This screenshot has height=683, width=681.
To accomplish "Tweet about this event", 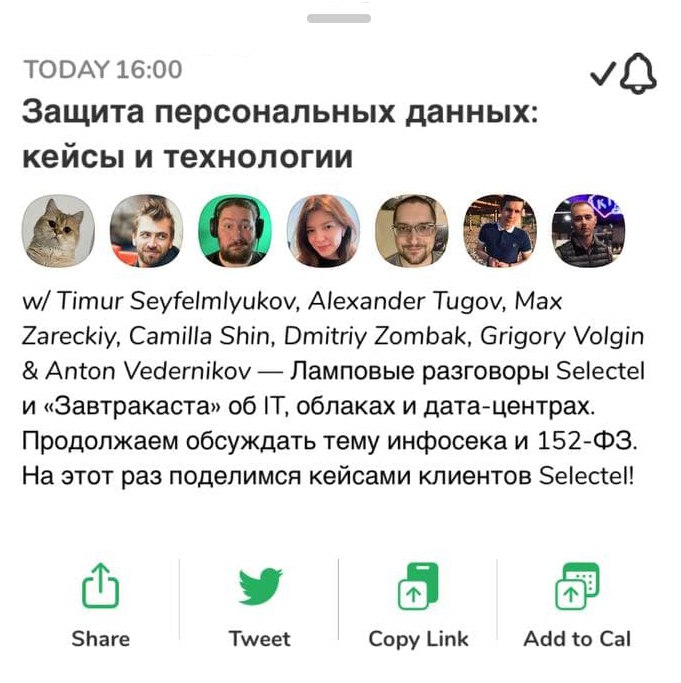I will point(260,605).
